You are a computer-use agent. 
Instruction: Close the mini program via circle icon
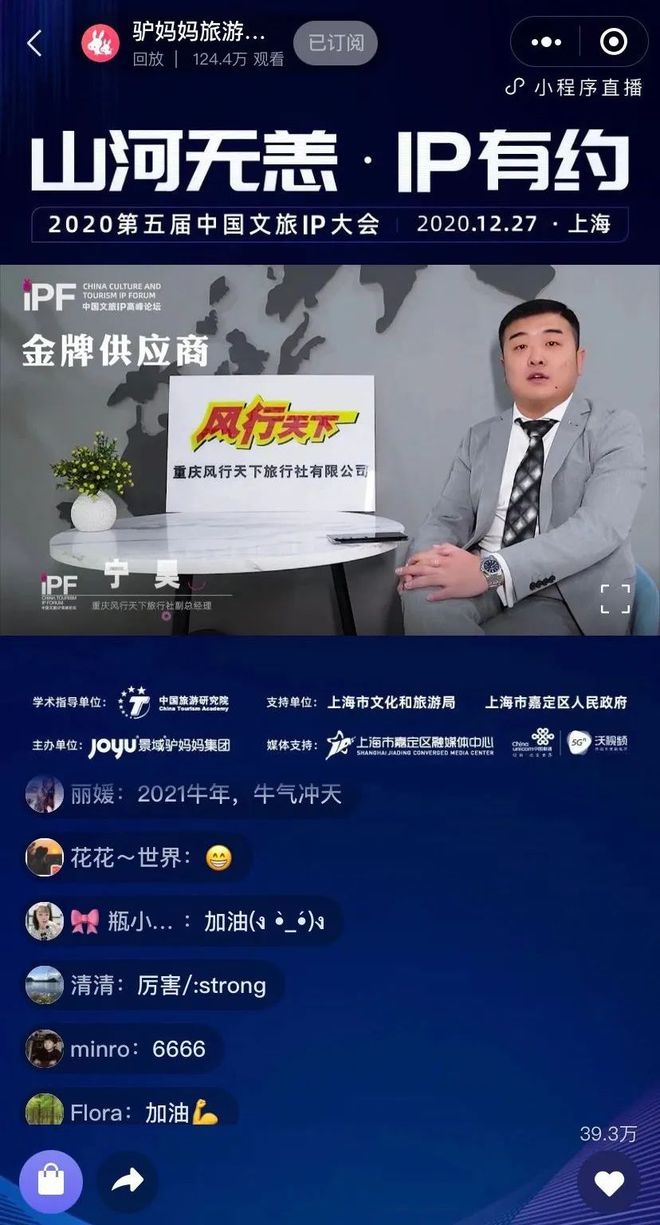(x=613, y=42)
